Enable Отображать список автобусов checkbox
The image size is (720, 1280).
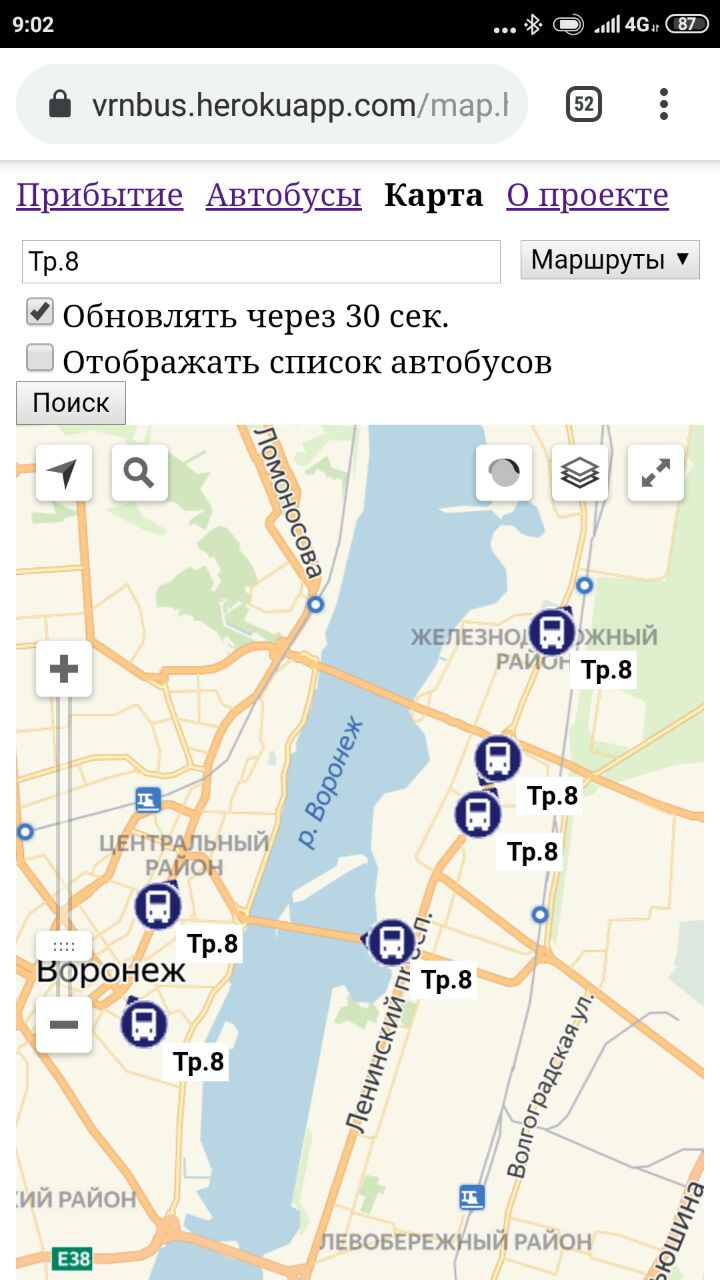click(40, 358)
